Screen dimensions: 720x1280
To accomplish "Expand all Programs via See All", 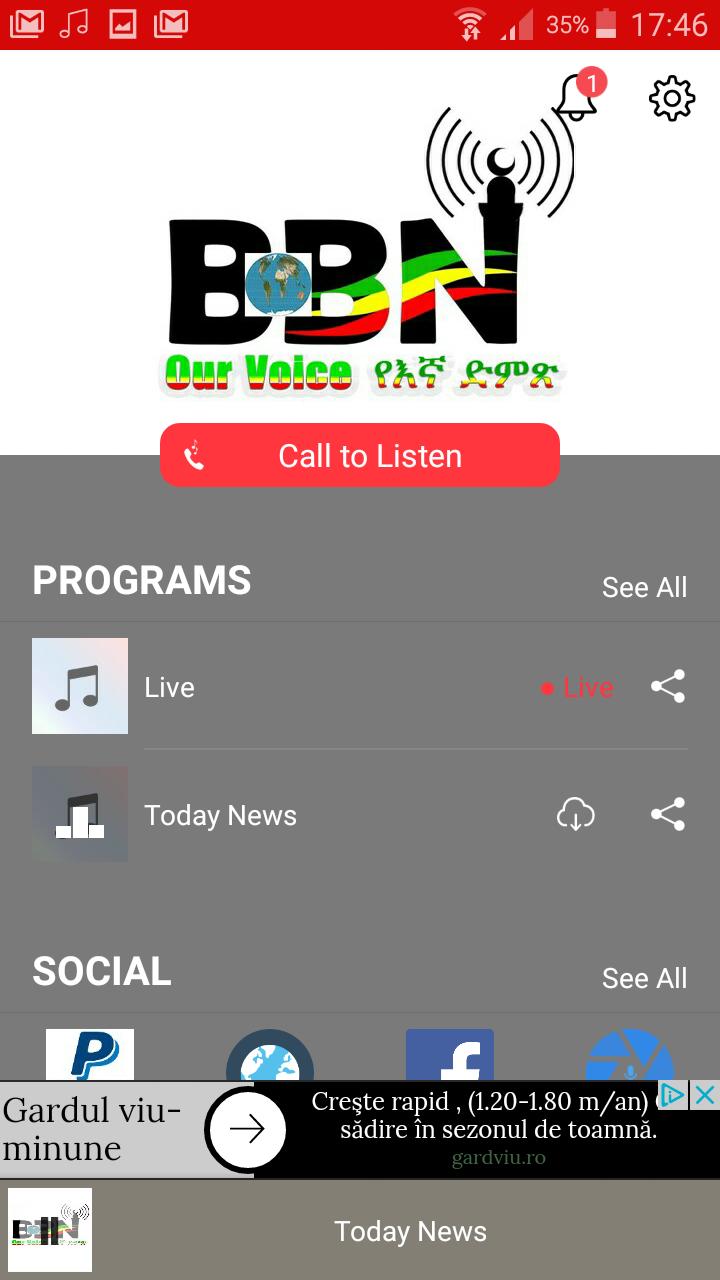I will click(x=644, y=587).
